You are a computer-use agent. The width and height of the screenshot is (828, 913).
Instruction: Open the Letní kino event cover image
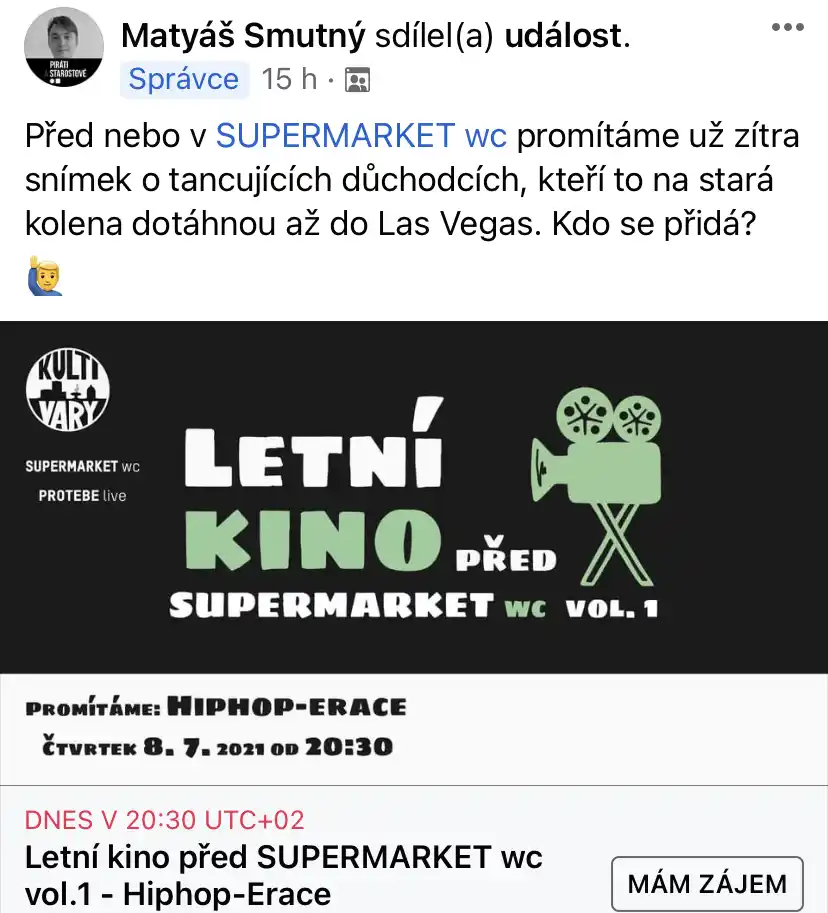tap(414, 553)
